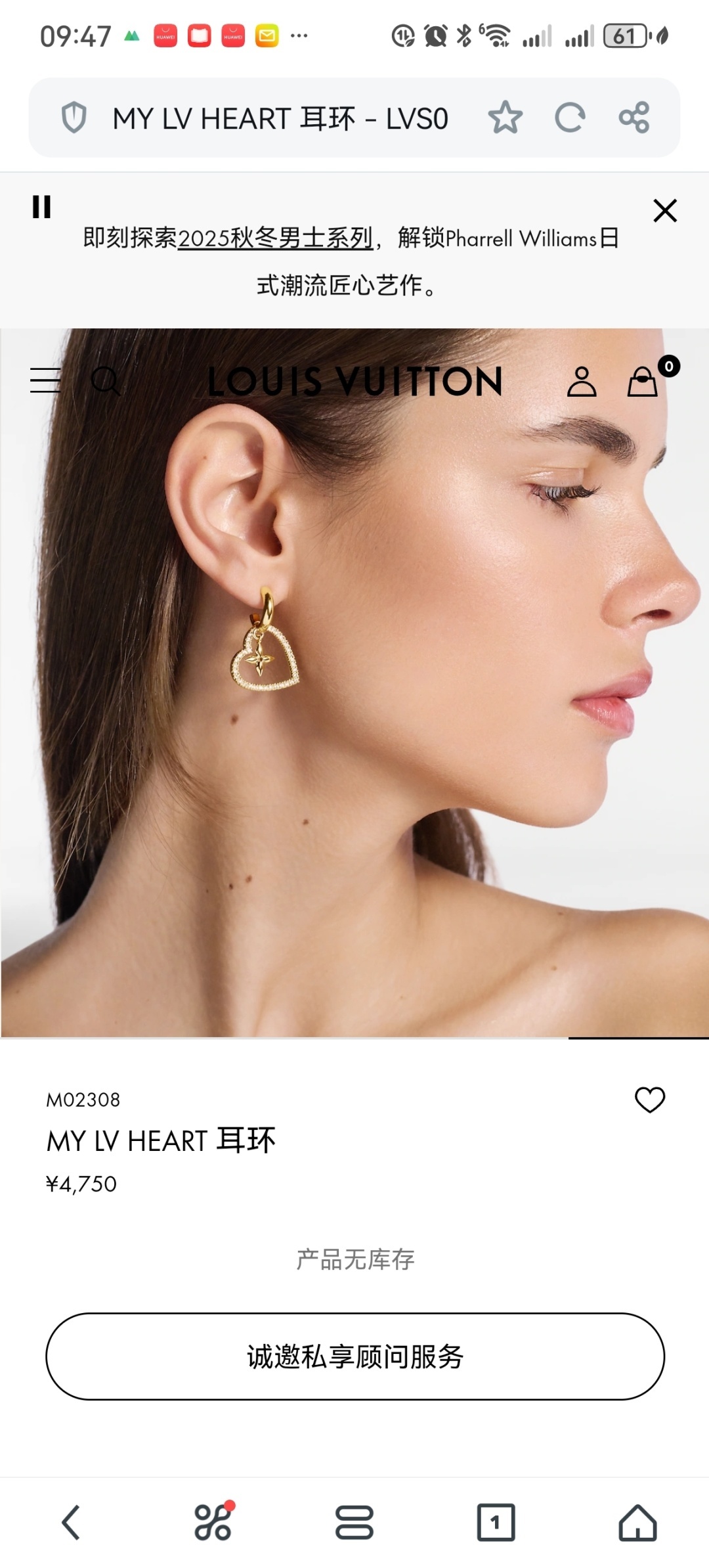Search the Louis Vuitton site
This screenshot has height=1568, width=709.
[105, 380]
